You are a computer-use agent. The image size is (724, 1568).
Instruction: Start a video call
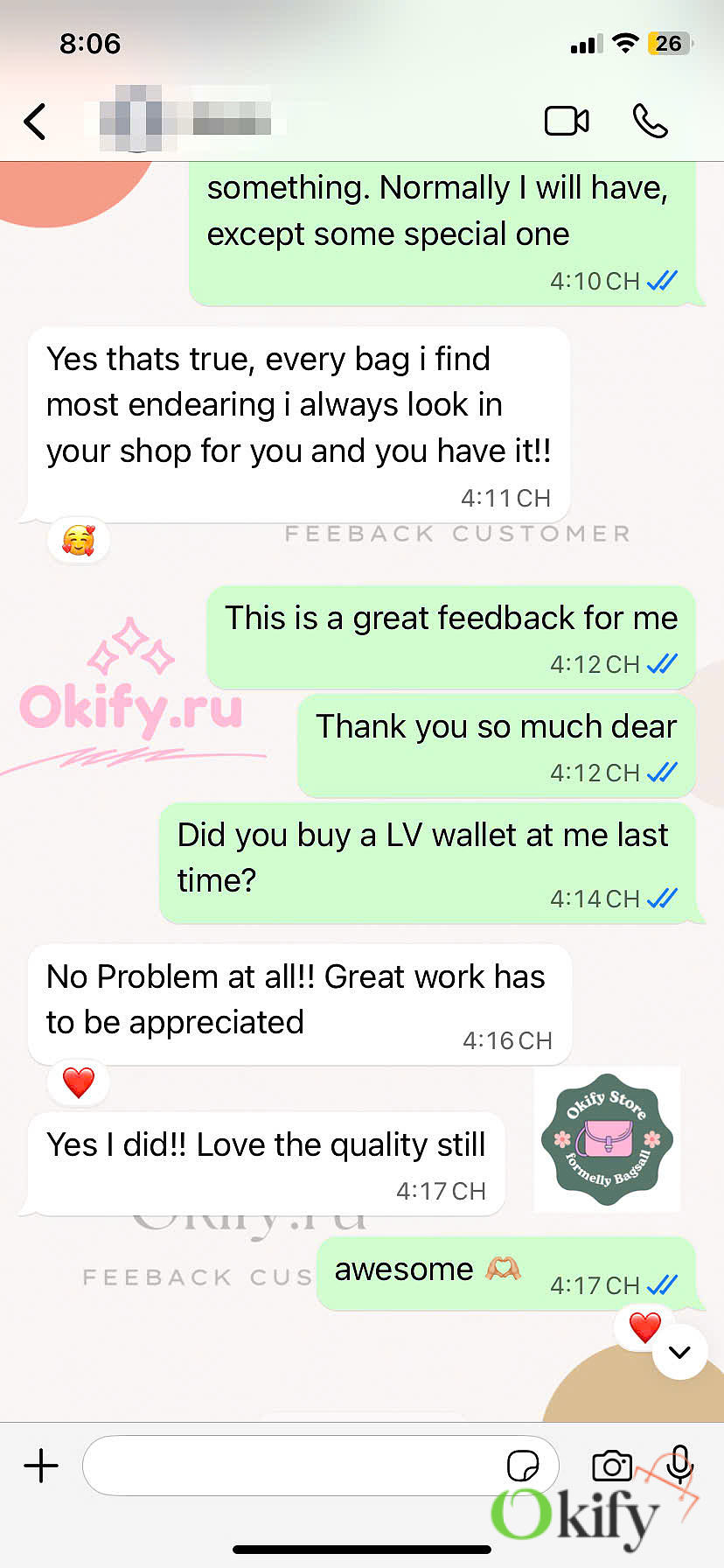pos(567,121)
